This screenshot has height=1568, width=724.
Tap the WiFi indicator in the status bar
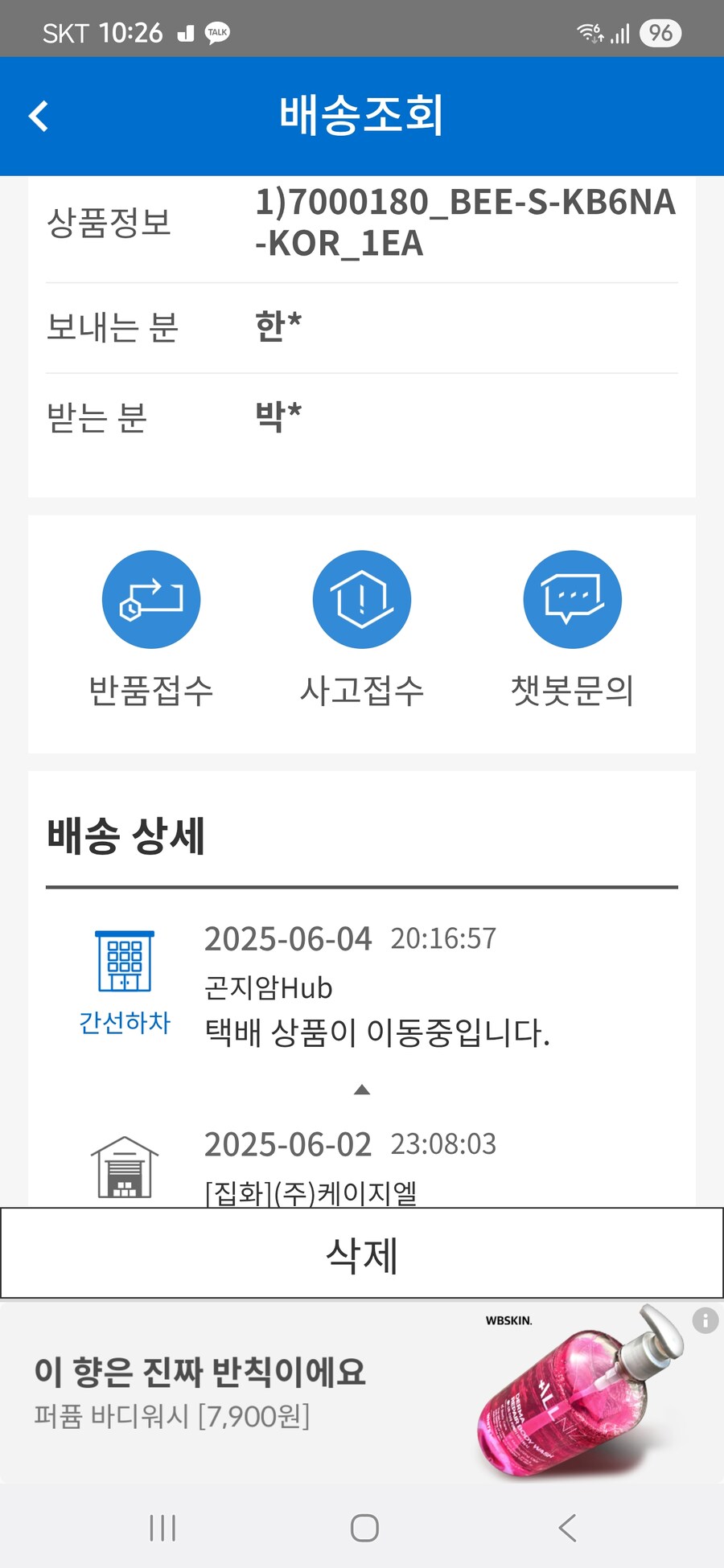(x=590, y=33)
